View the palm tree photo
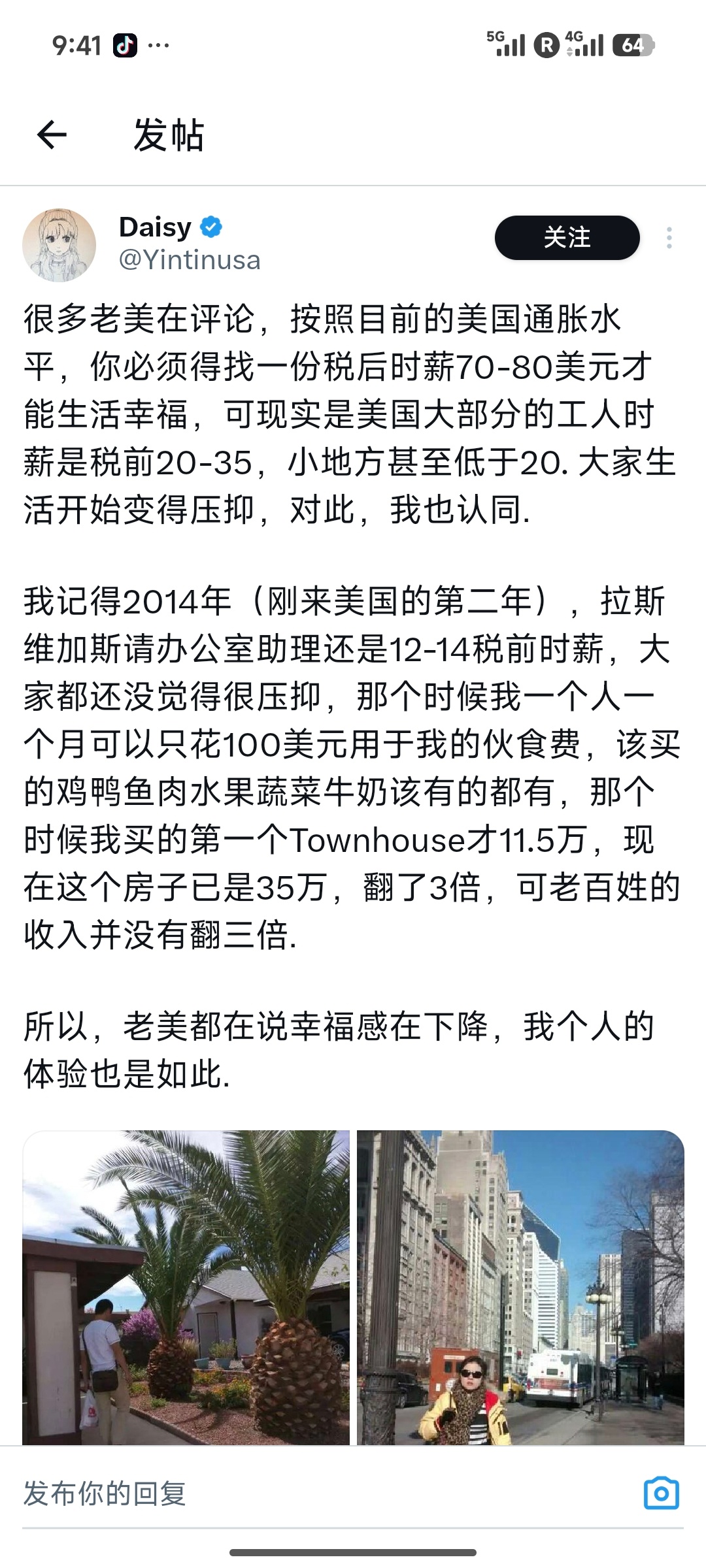The height and width of the screenshot is (1568, 706). tap(186, 1287)
